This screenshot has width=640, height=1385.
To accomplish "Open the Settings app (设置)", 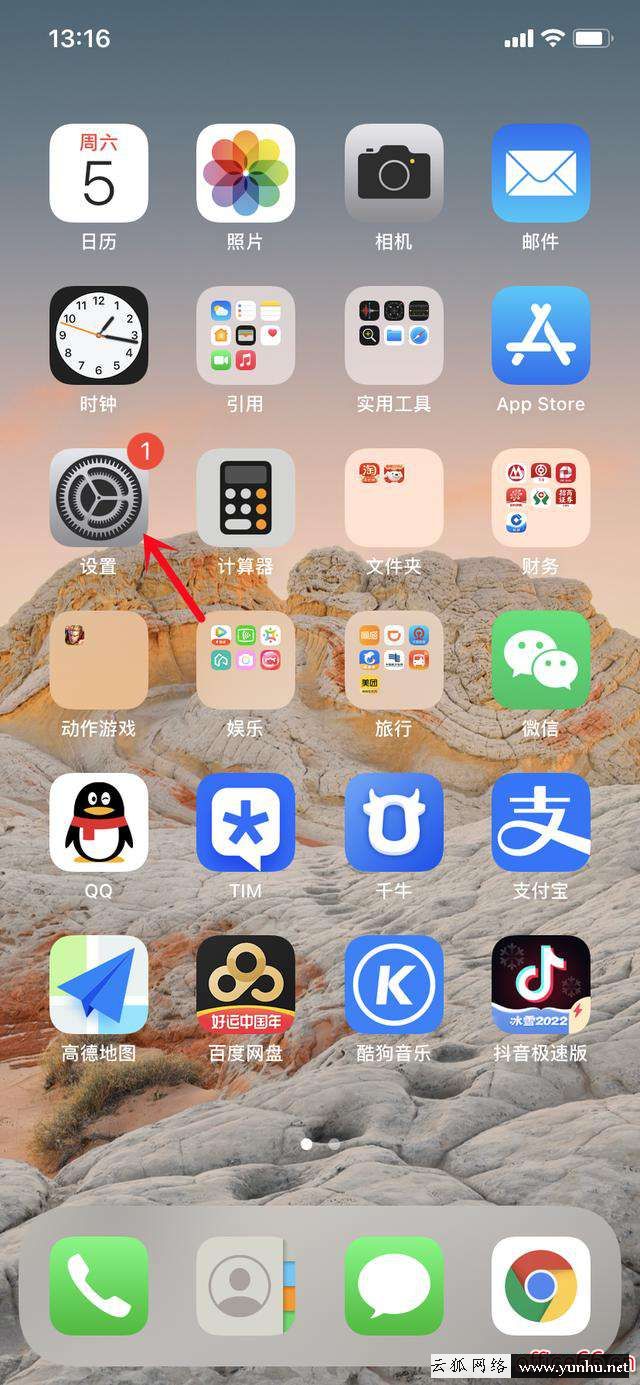I will (98, 497).
